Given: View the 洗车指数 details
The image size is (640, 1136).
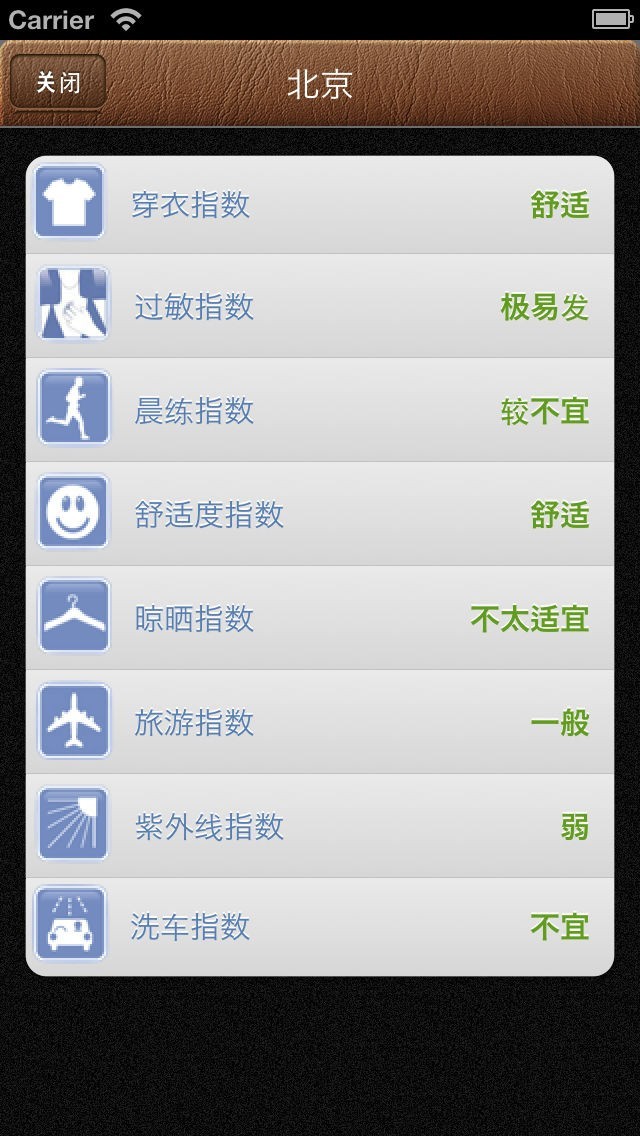Looking at the screenshot, I should click(320, 927).
